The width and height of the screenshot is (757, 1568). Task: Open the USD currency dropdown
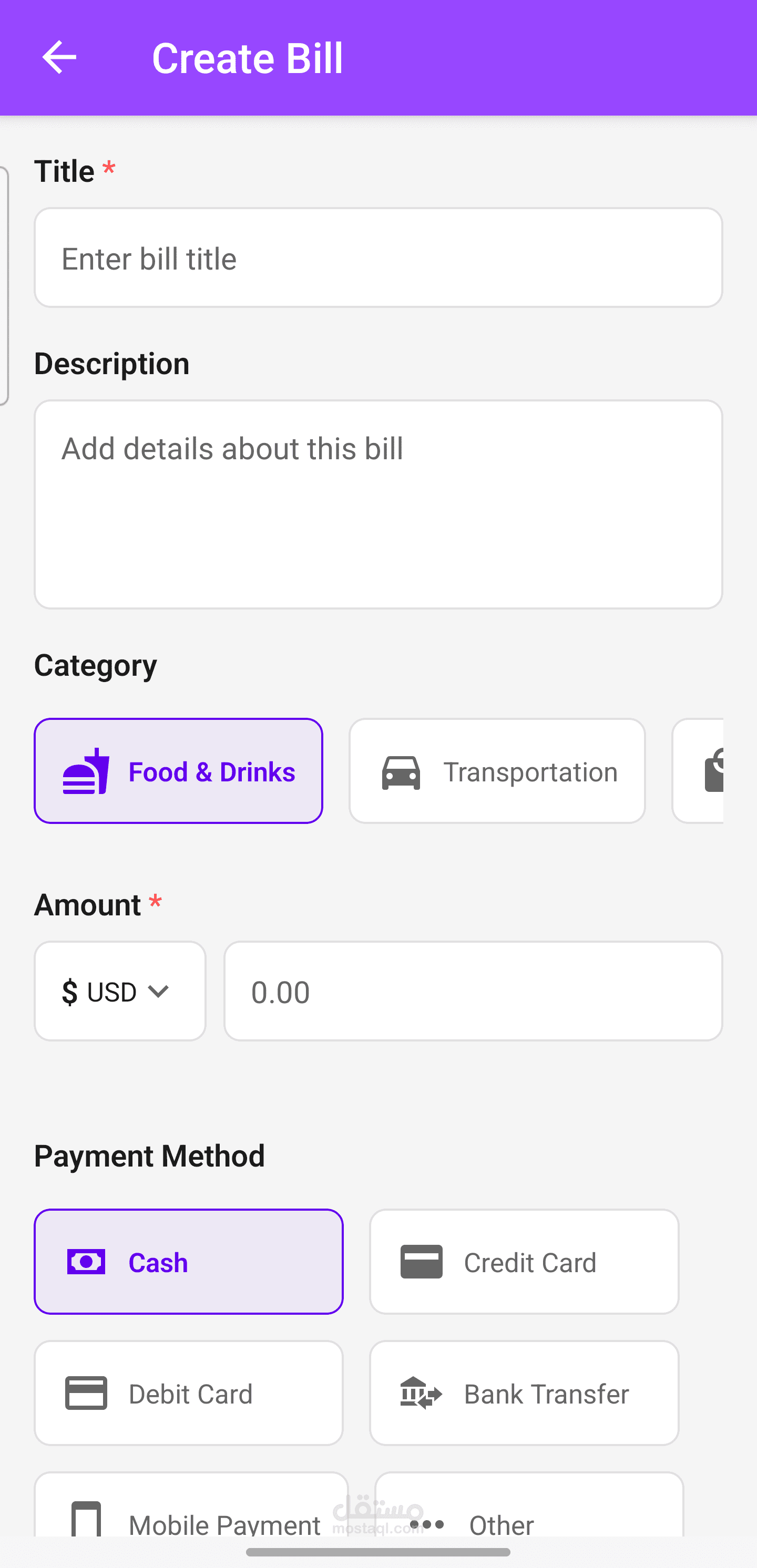click(119, 991)
